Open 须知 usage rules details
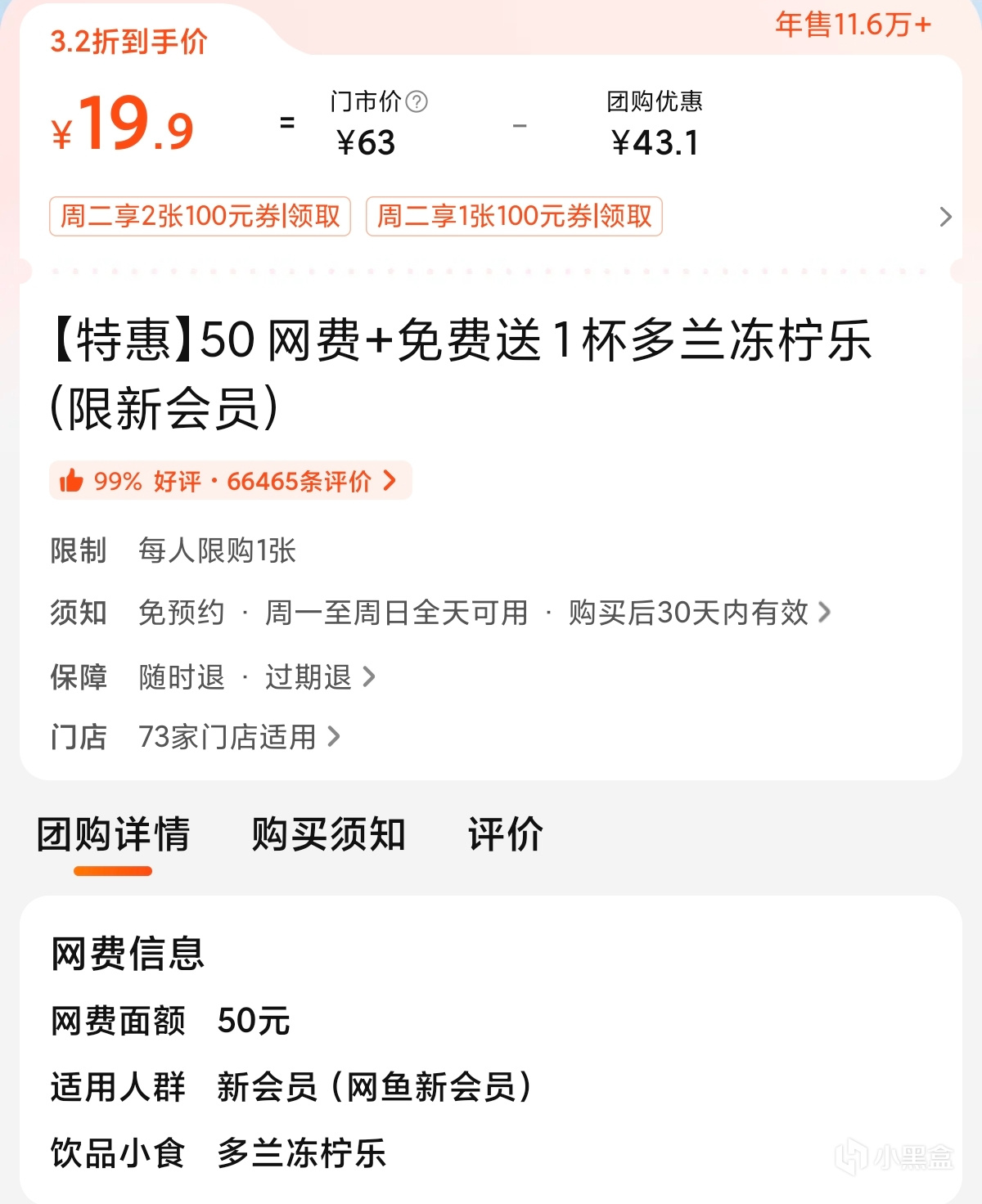The width and height of the screenshot is (982, 1204). click(483, 613)
